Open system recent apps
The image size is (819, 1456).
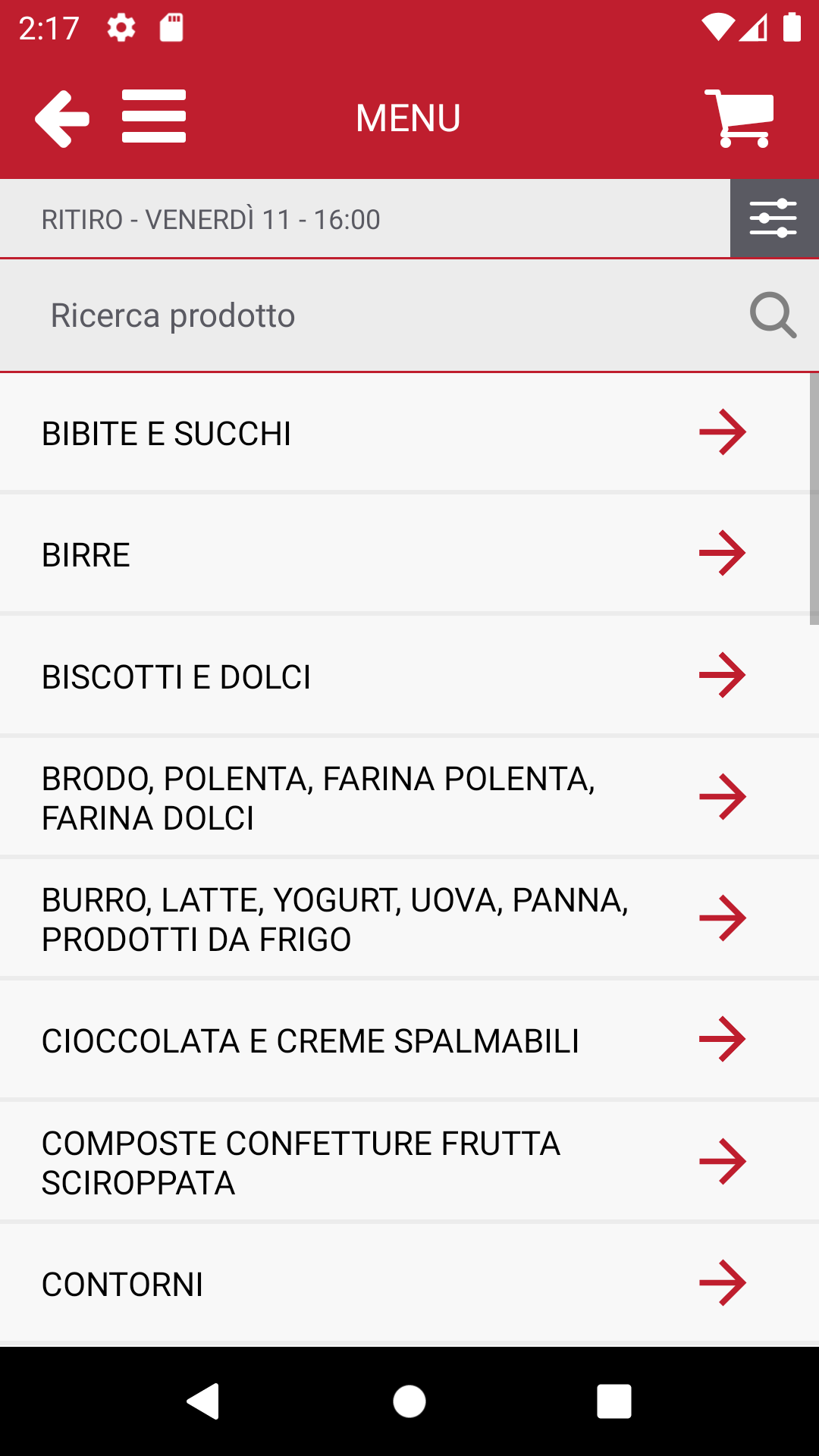tap(613, 1401)
